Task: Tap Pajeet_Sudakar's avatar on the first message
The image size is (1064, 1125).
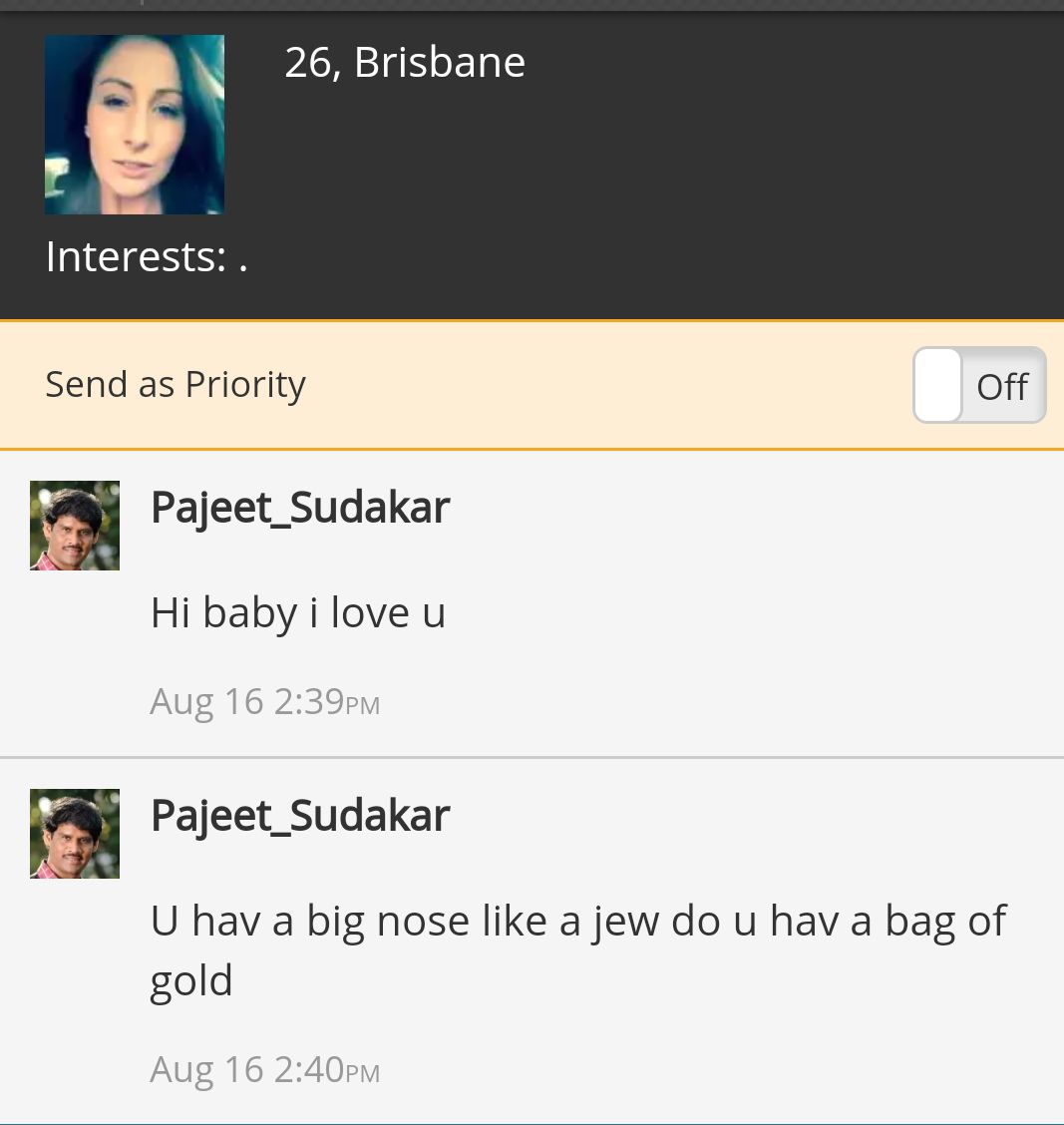Action: tap(75, 526)
